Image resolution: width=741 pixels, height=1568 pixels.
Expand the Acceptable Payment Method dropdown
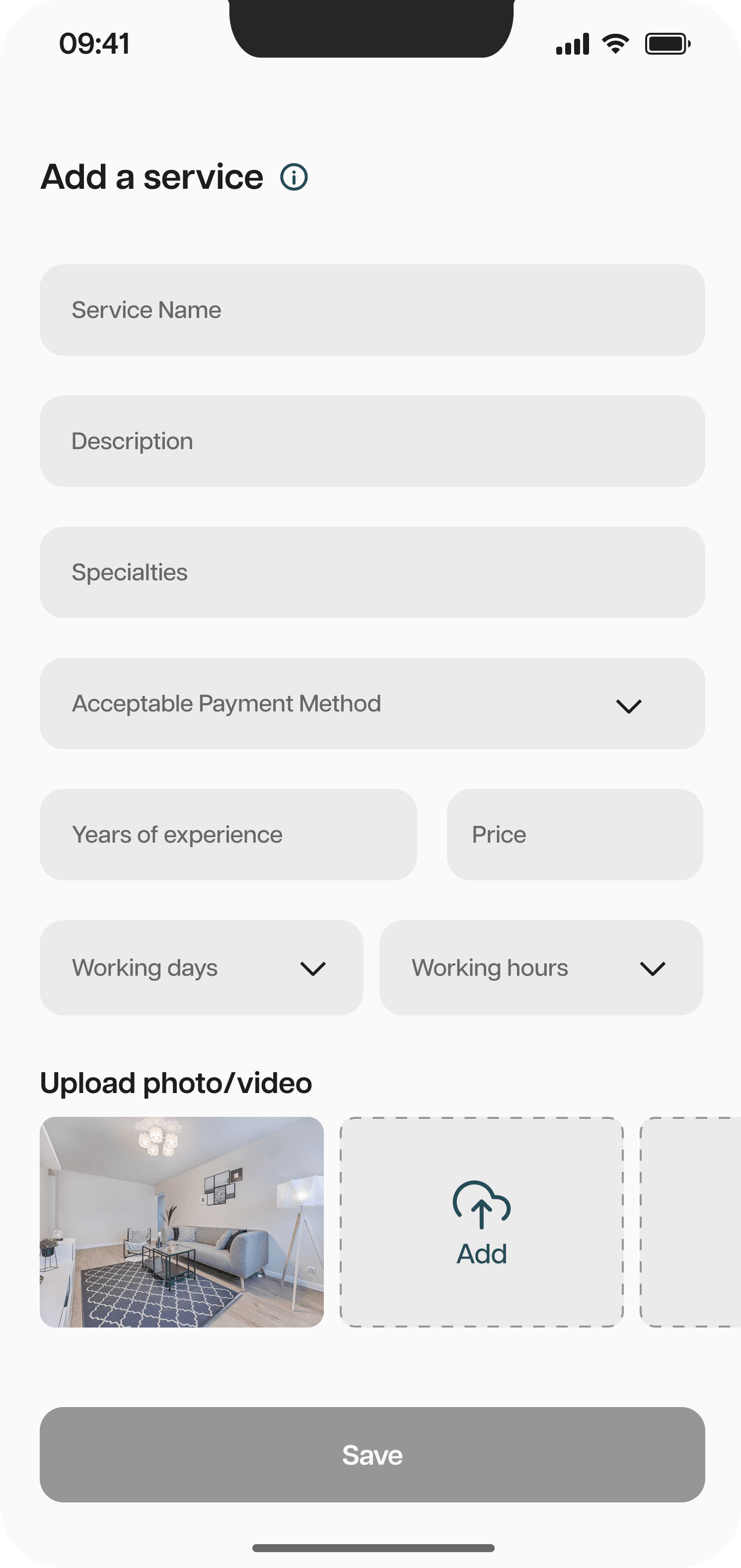click(x=371, y=704)
